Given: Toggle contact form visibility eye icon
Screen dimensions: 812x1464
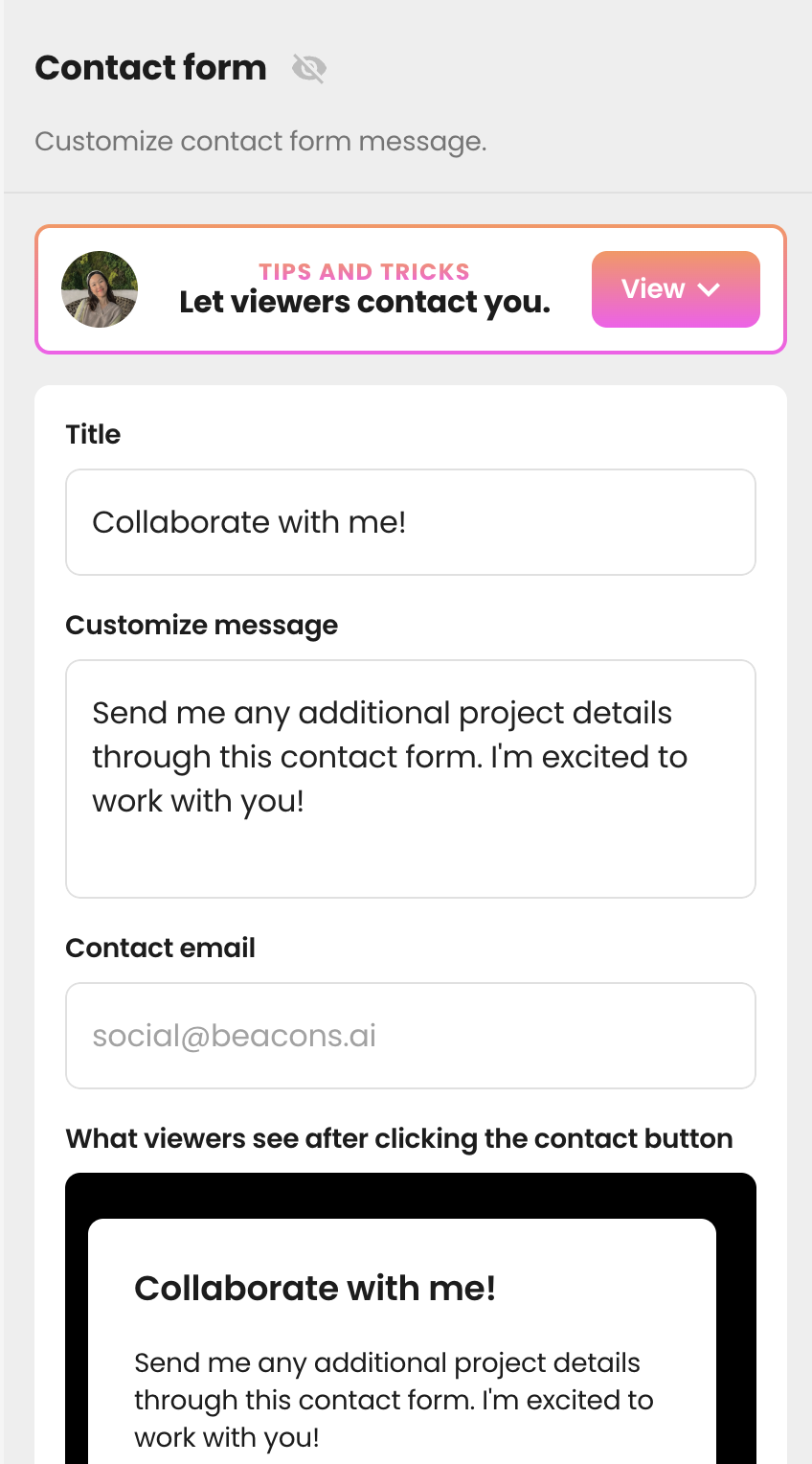Looking at the screenshot, I should tap(309, 69).
